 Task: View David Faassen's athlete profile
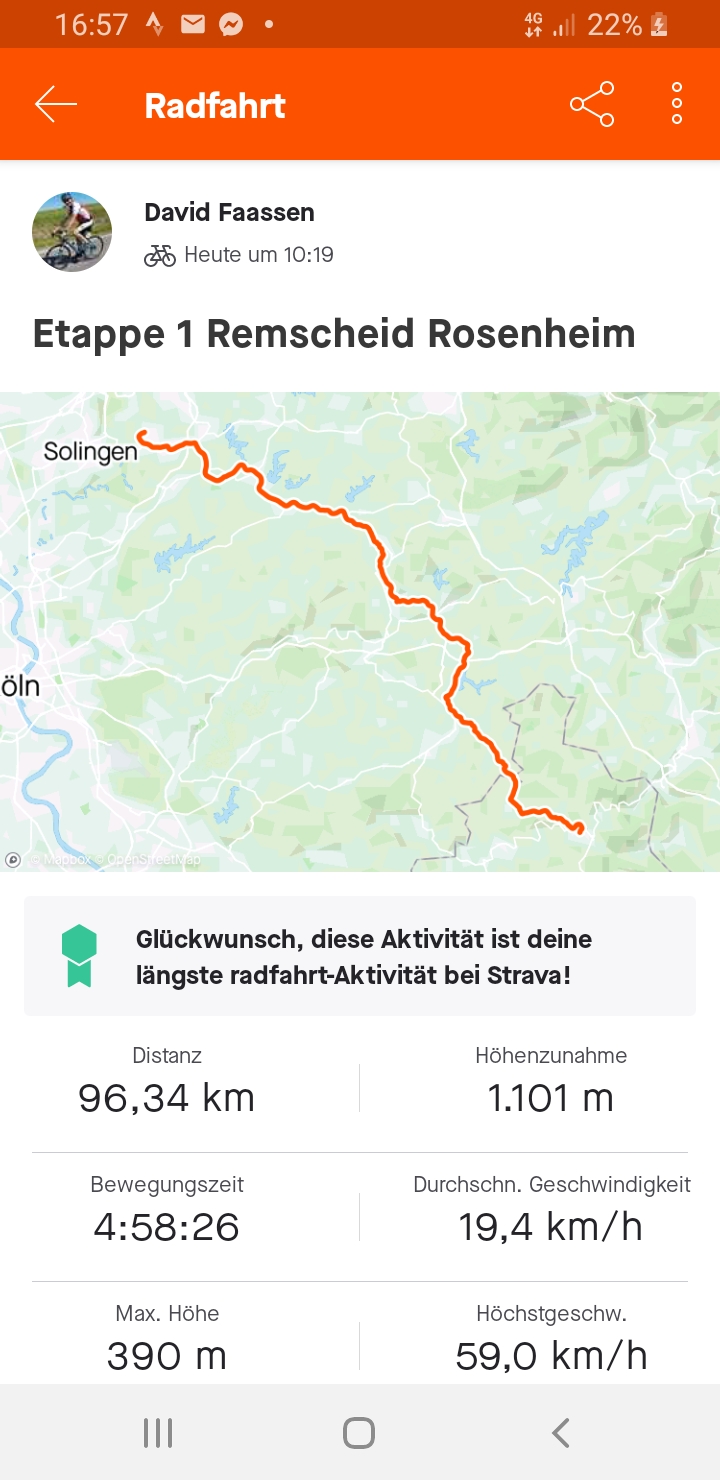click(229, 212)
